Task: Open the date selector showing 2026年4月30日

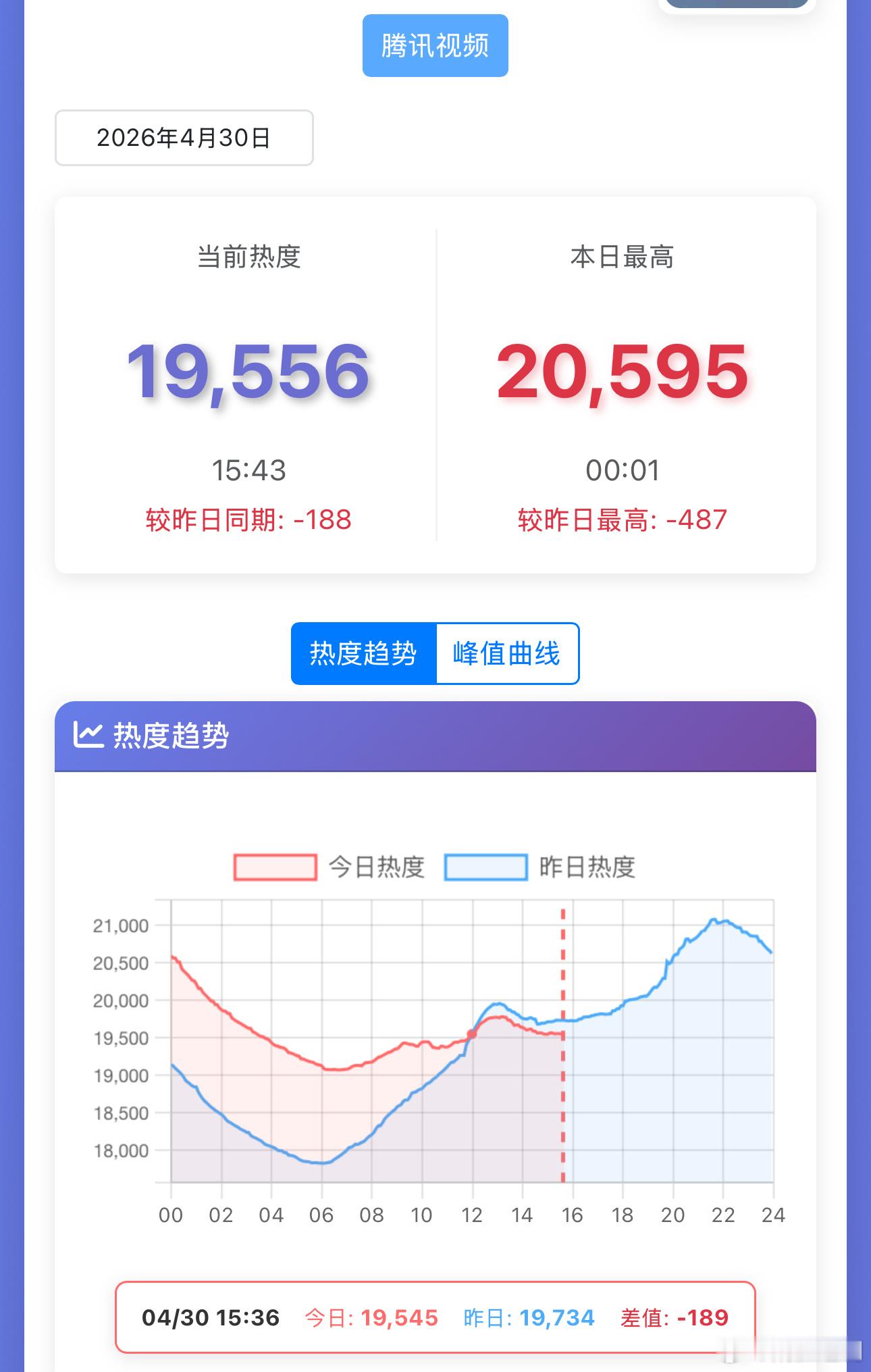Action: [184, 138]
